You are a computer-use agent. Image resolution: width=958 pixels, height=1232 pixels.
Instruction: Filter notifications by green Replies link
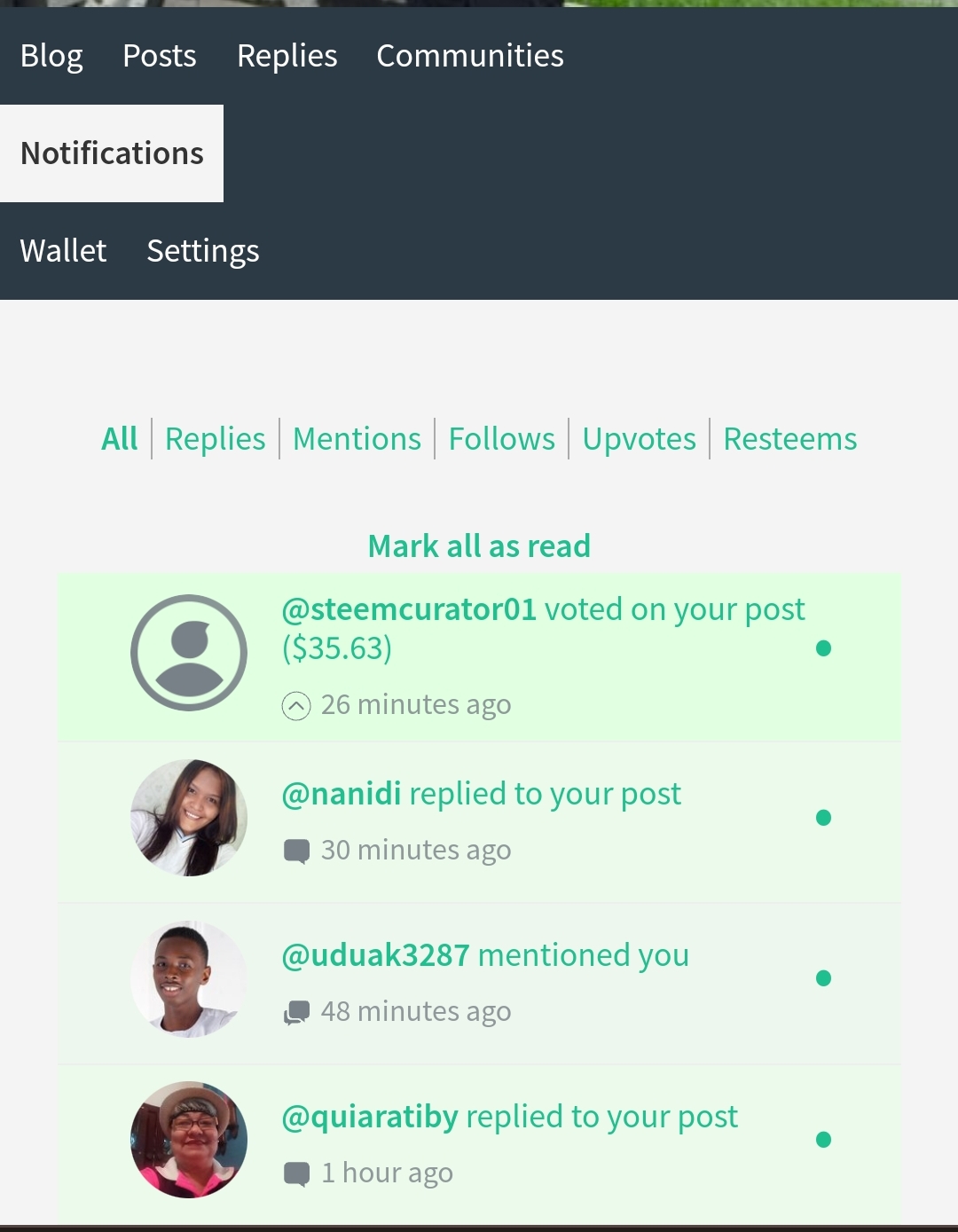(215, 439)
